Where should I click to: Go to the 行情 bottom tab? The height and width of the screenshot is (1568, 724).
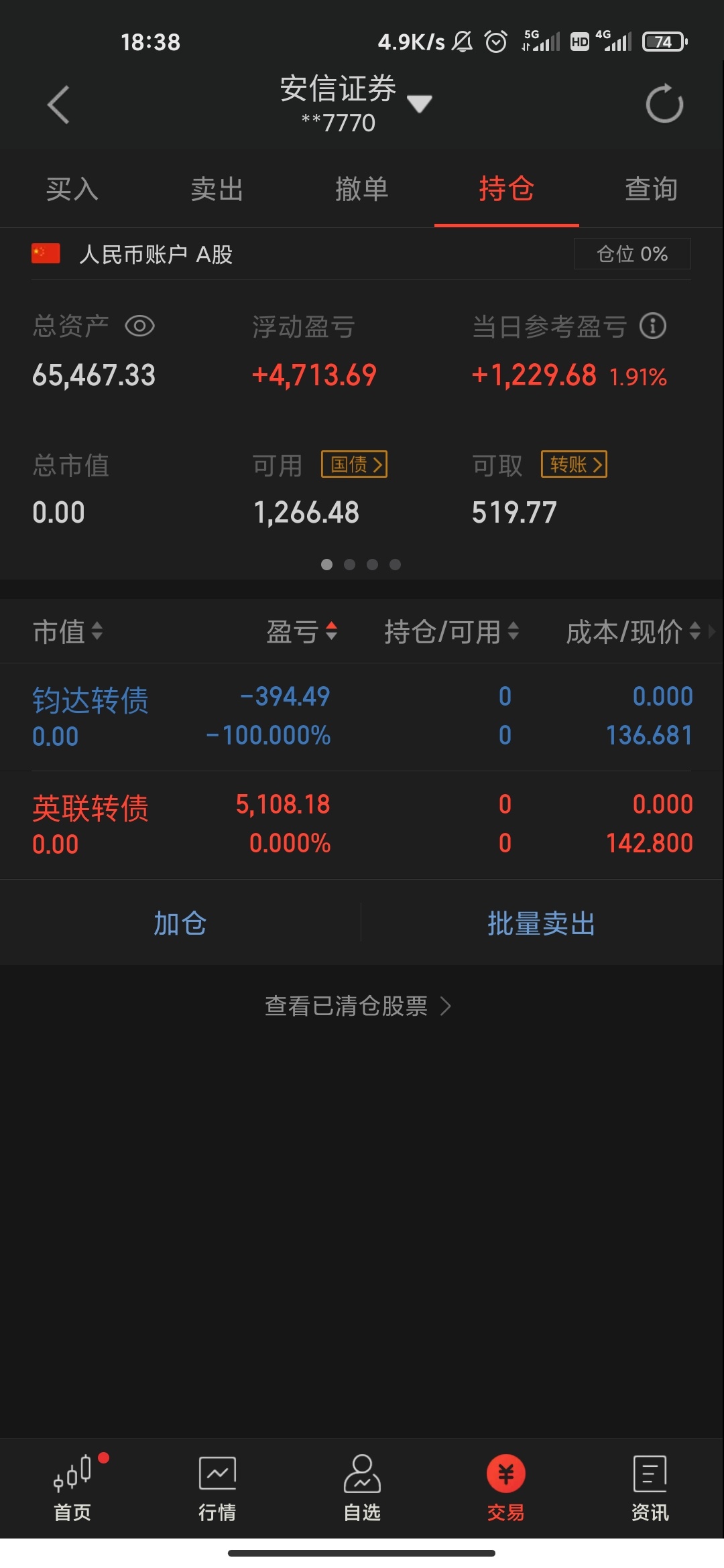tap(217, 1488)
